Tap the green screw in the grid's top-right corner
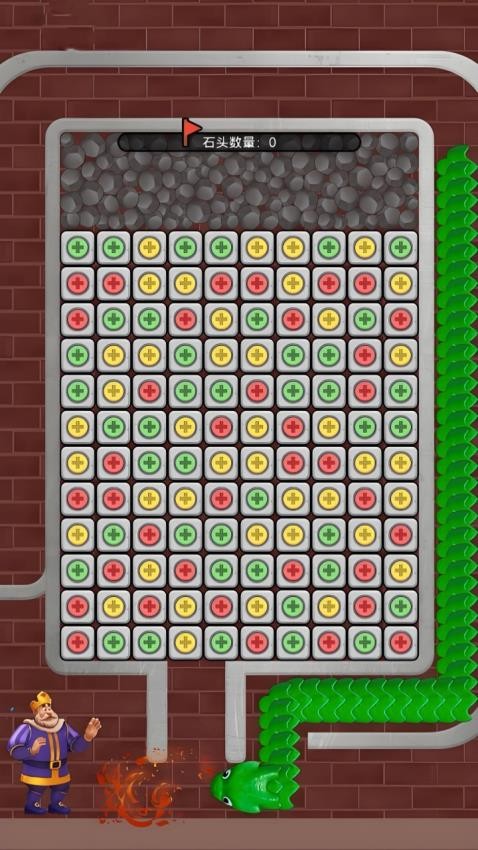478x850 pixels. [x=401, y=248]
